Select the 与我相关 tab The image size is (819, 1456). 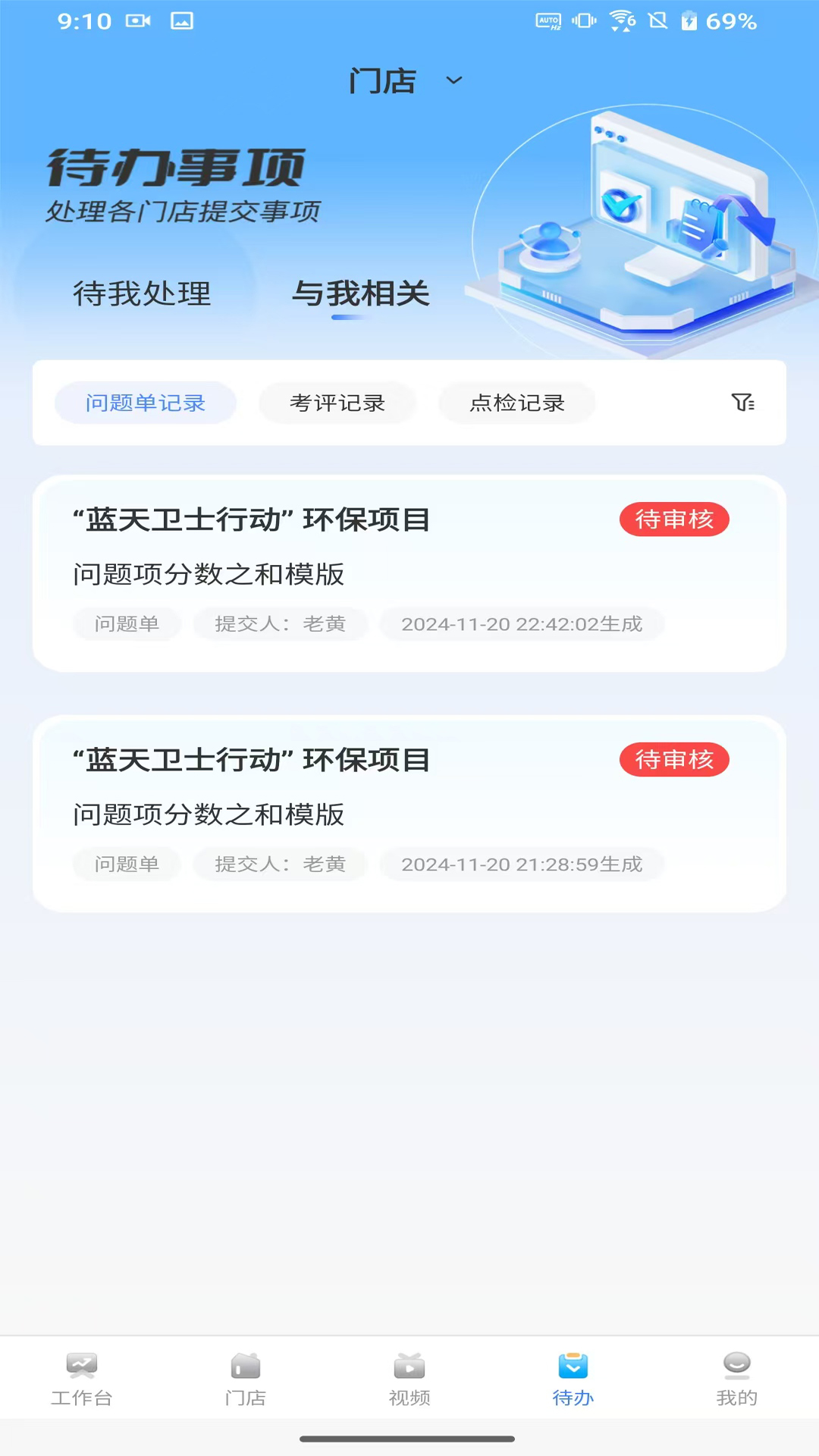click(362, 295)
